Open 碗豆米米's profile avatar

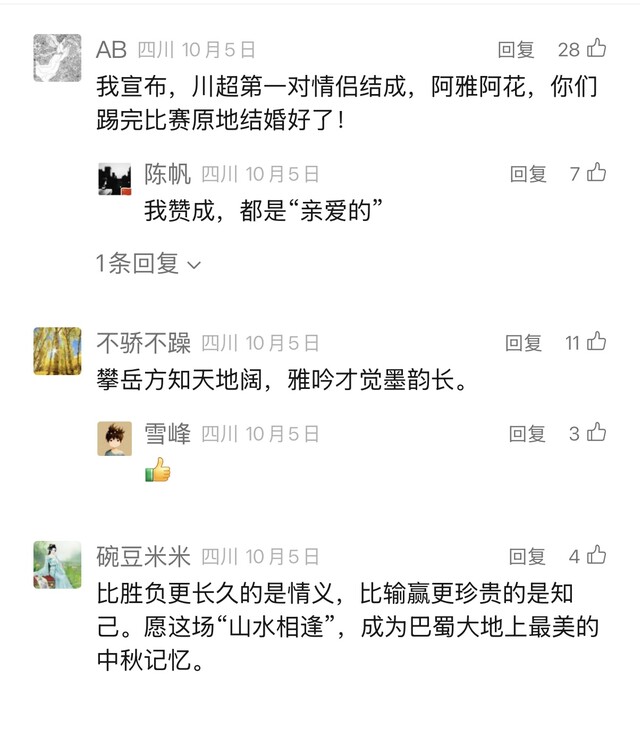pos(57,564)
